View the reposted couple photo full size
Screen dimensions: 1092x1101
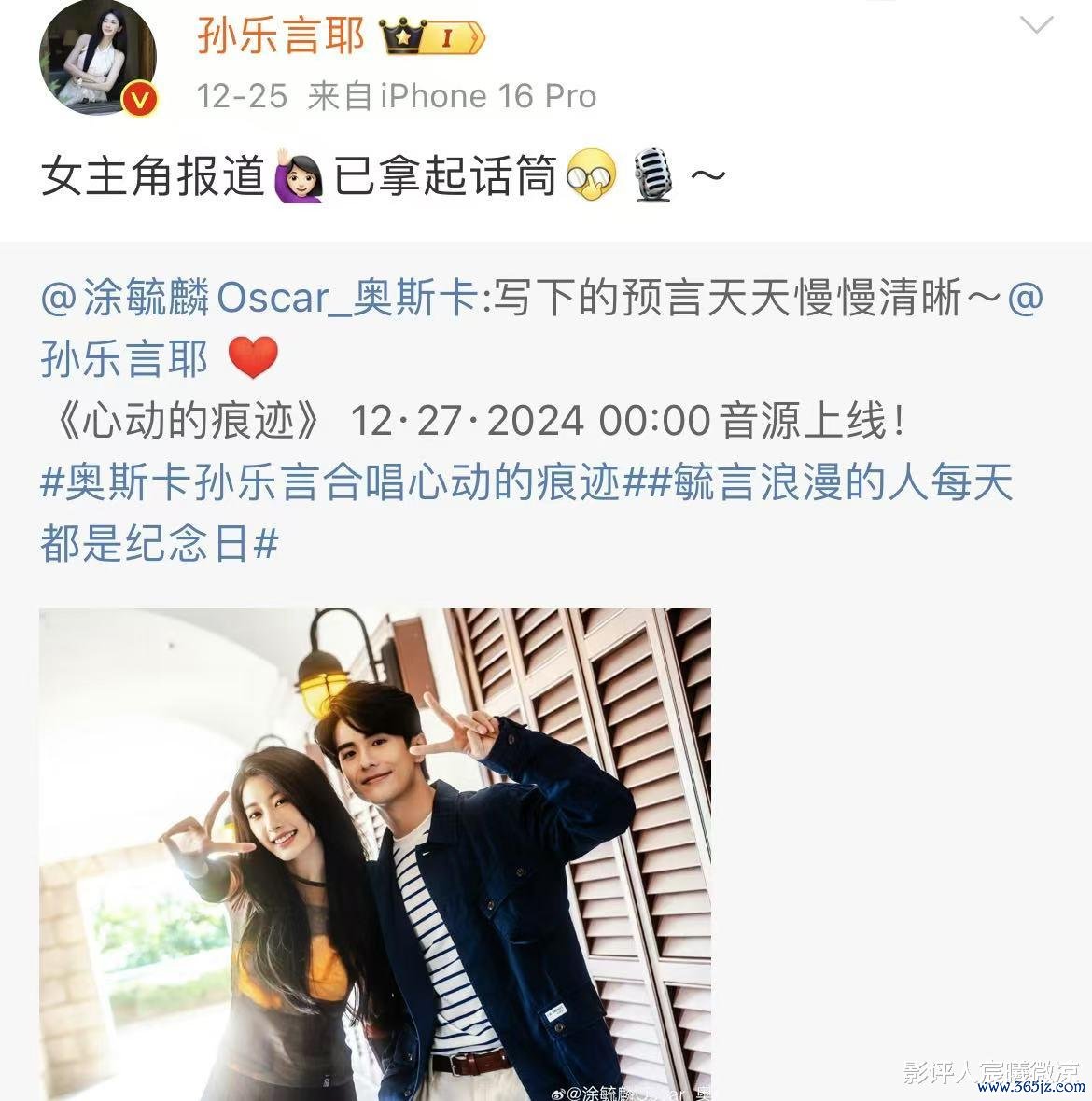(x=374, y=854)
